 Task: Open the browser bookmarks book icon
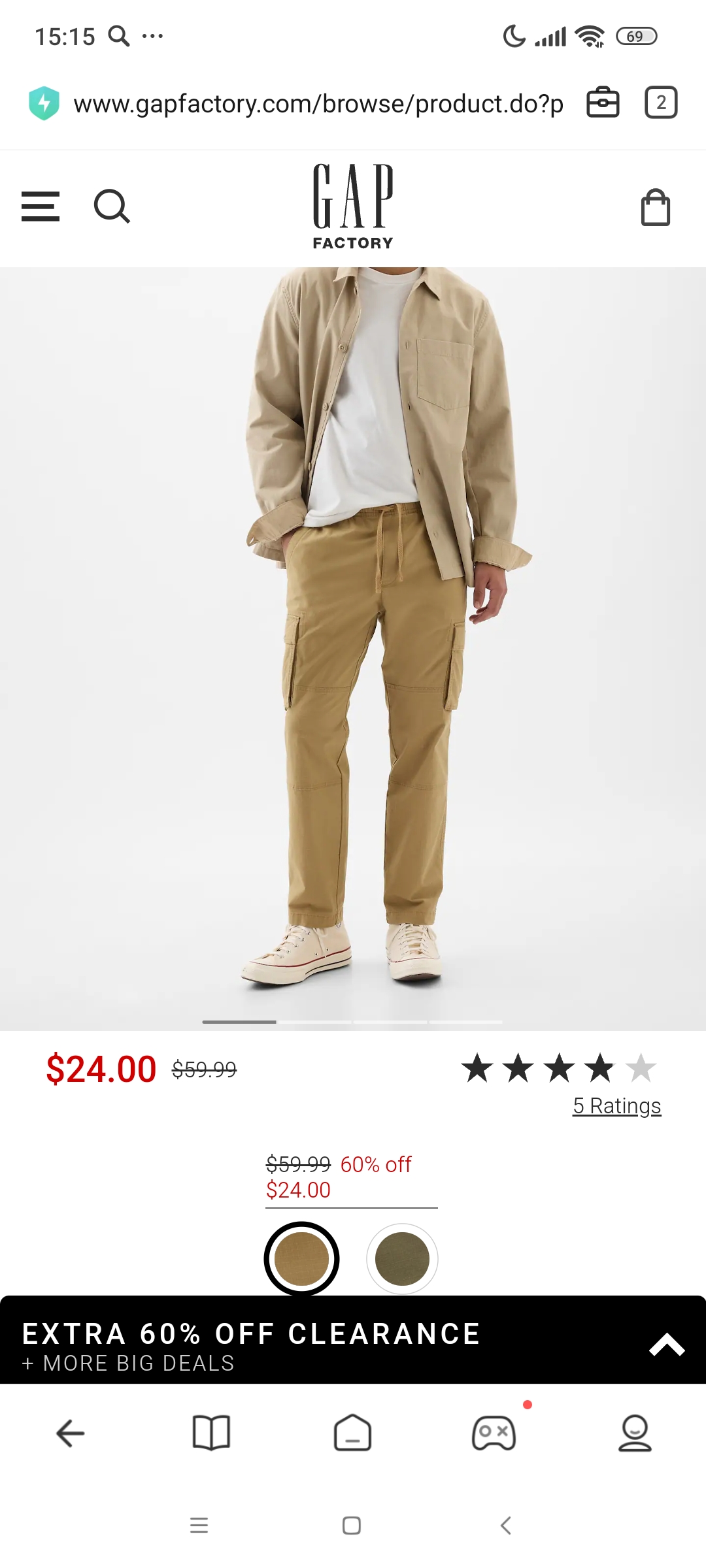(211, 1433)
